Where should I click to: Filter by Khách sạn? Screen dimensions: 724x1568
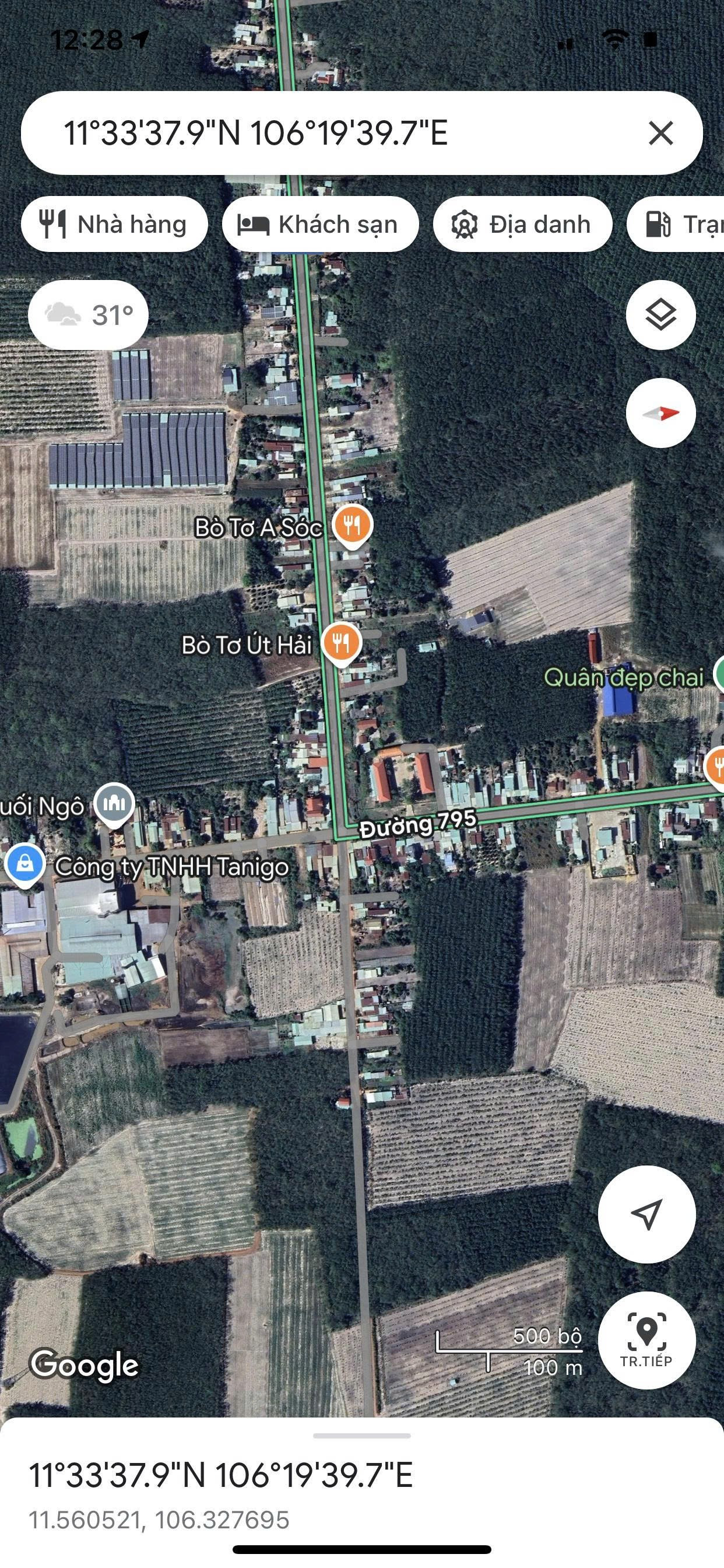click(320, 224)
